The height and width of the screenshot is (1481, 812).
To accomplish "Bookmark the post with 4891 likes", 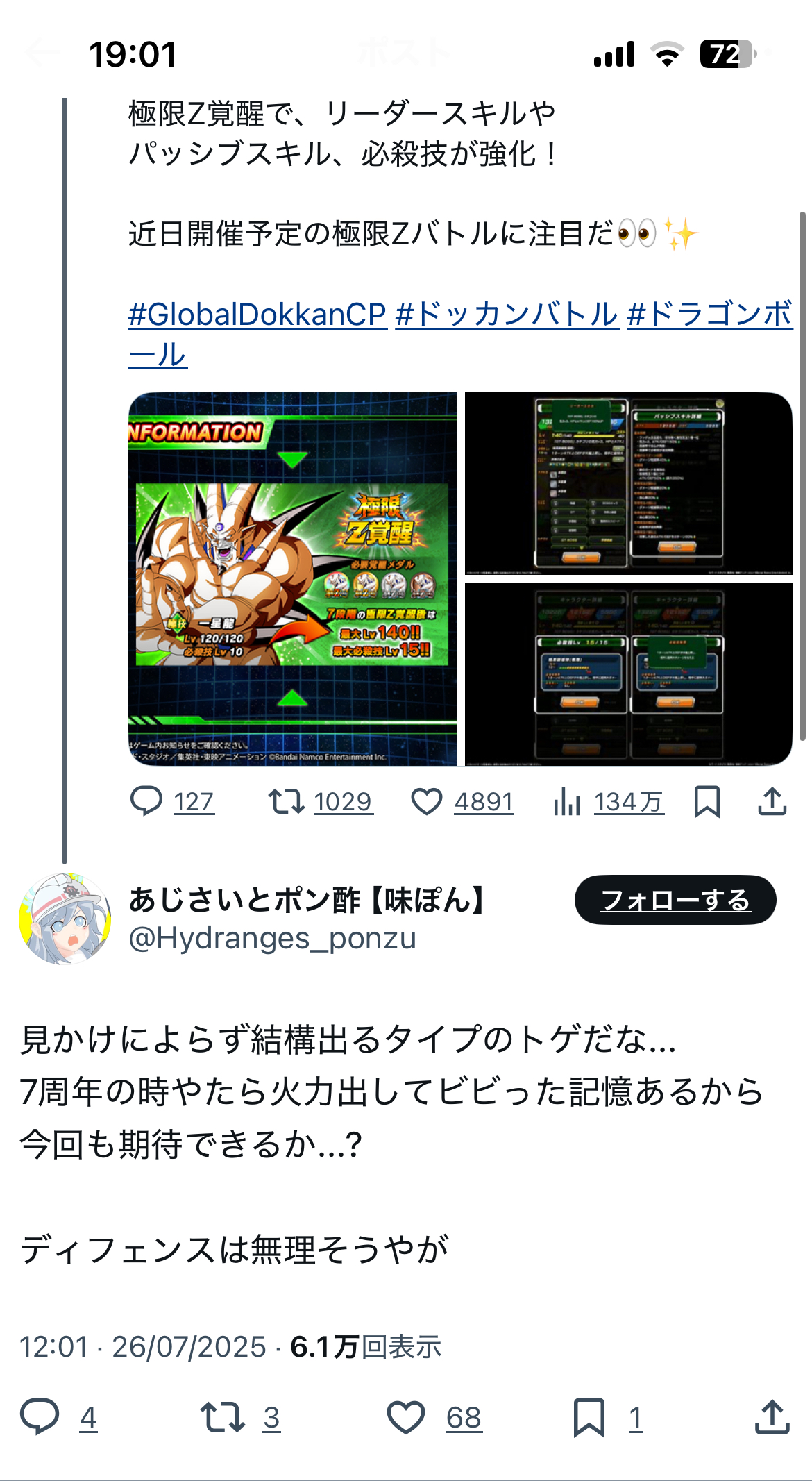I will (707, 801).
